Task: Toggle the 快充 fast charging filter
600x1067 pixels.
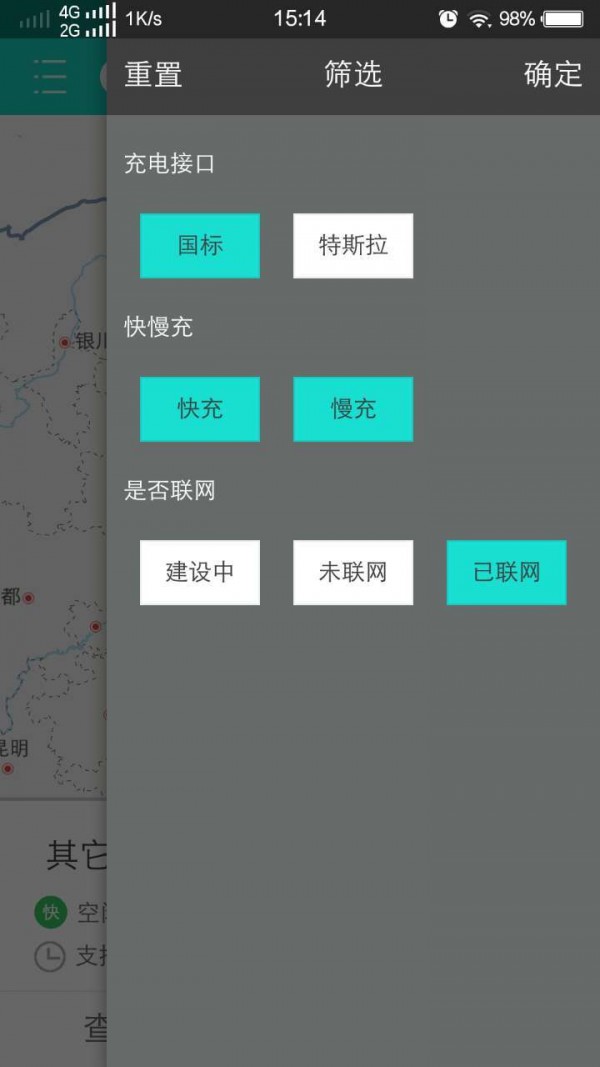Action: [200, 409]
